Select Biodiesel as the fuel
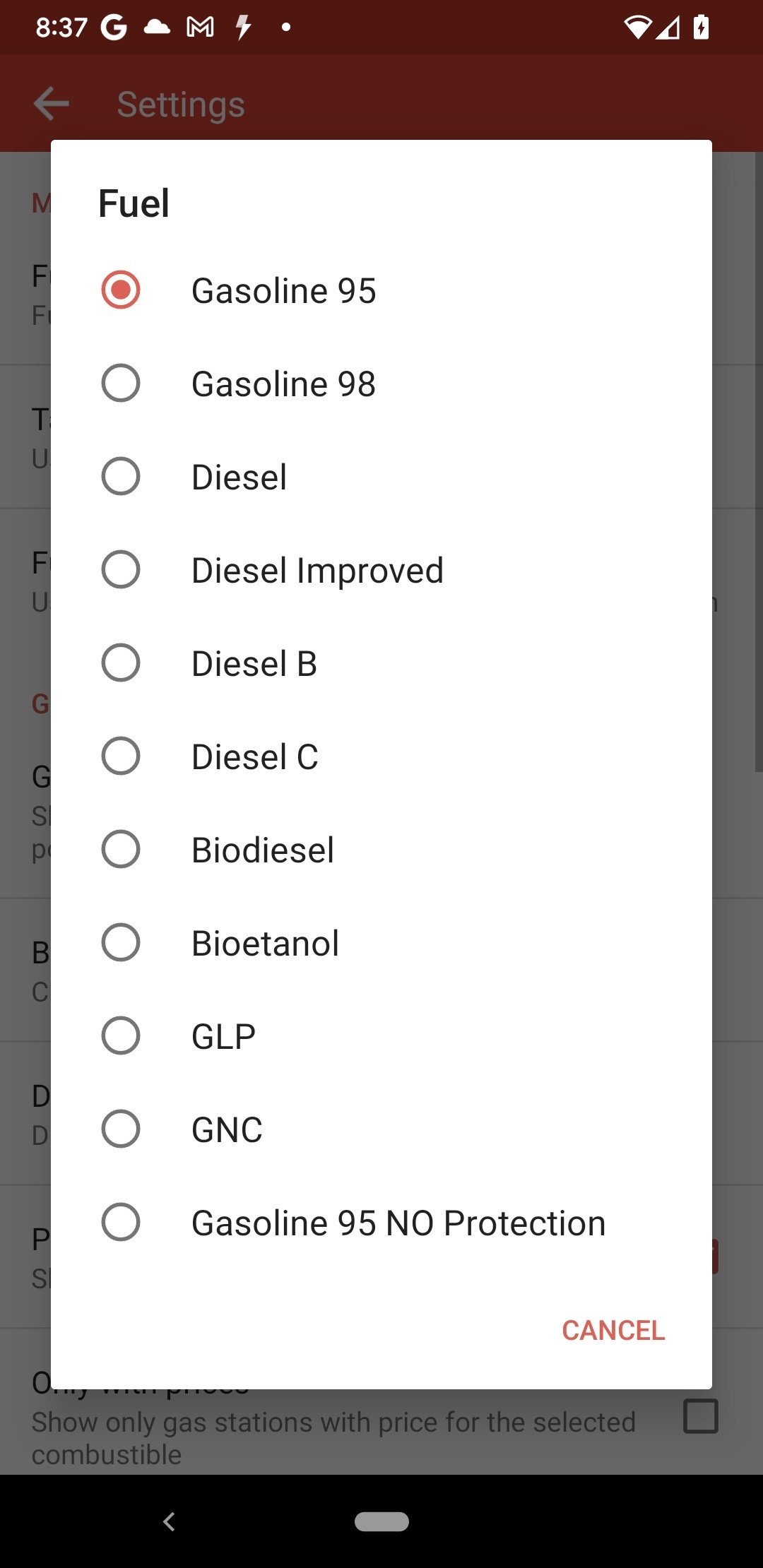This screenshot has height=1568, width=763. 381,850
